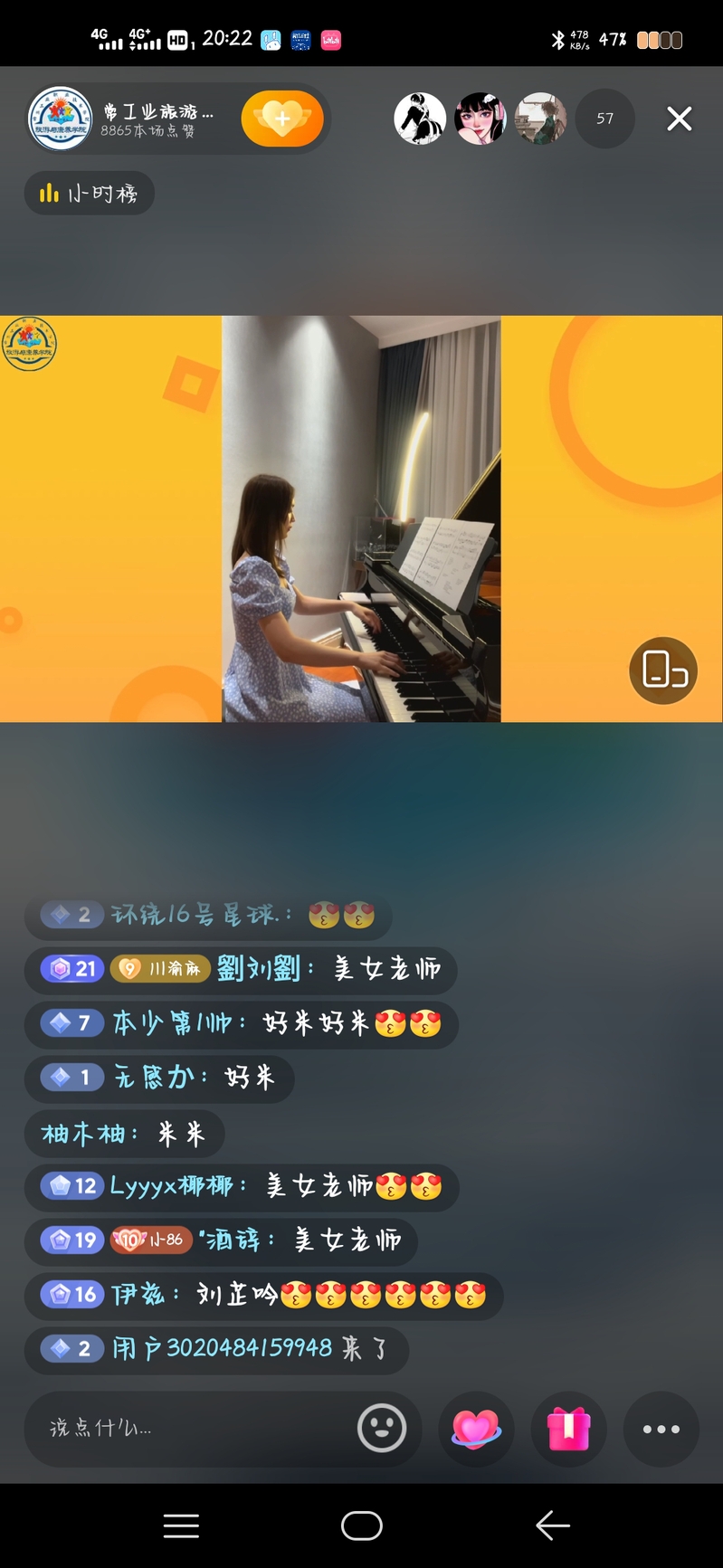Open the emoji picker
Screen dimensions: 723x1568
pos(382,1428)
